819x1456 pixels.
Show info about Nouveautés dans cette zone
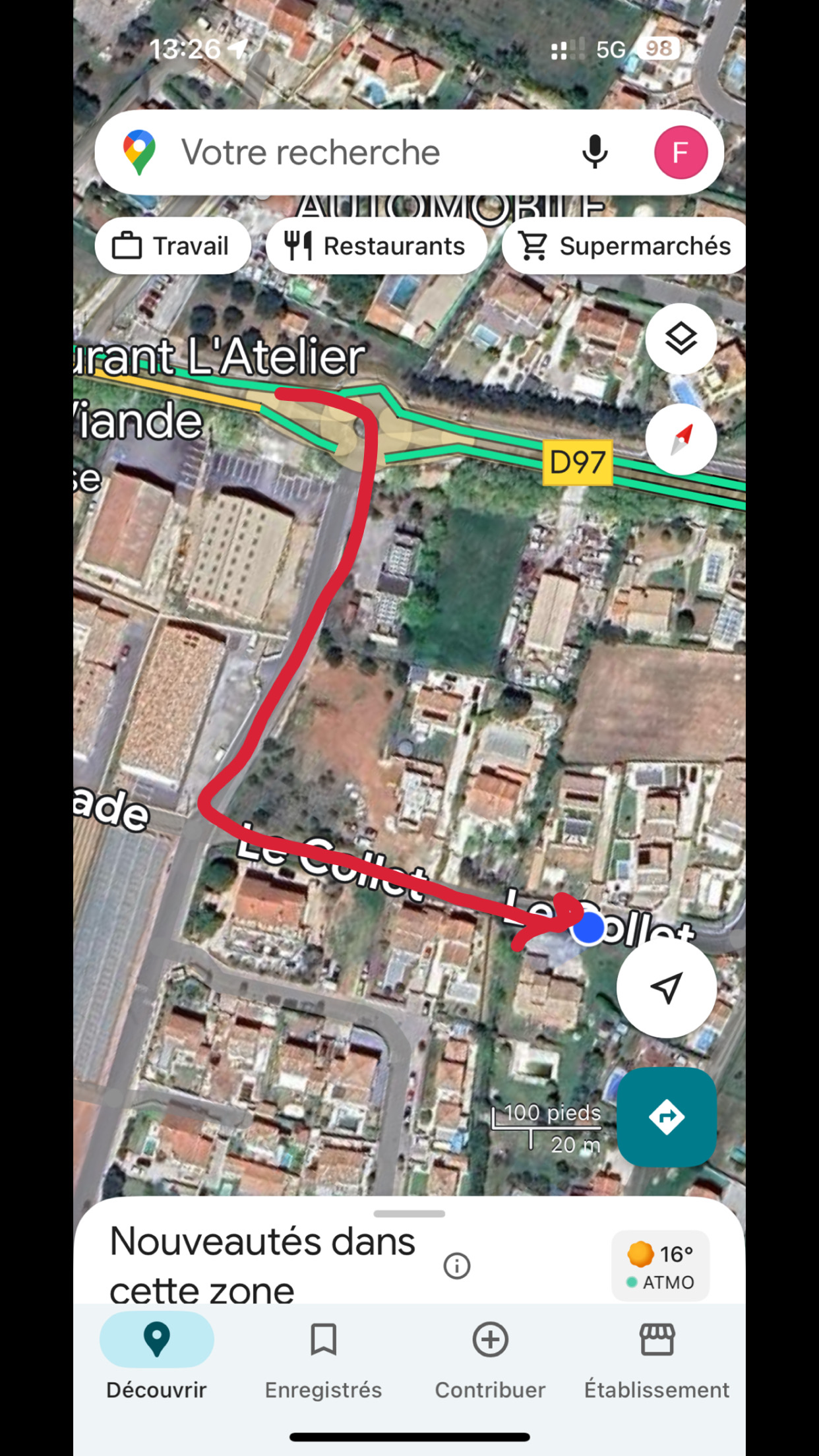click(x=456, y=1266)
